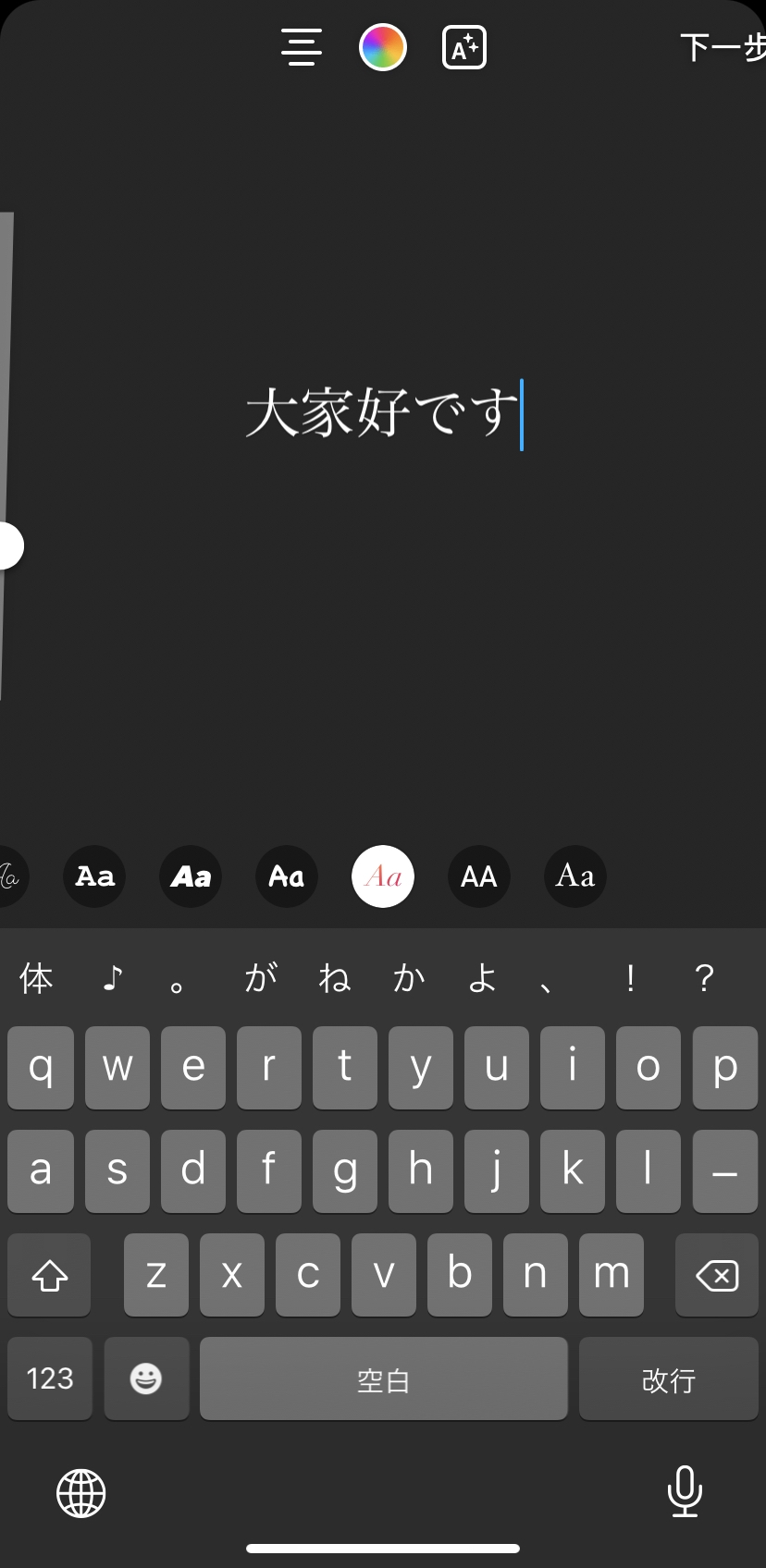The image size is (766, 1568).
Task: Open the rainbow color picker
Action: pos(382,47)
